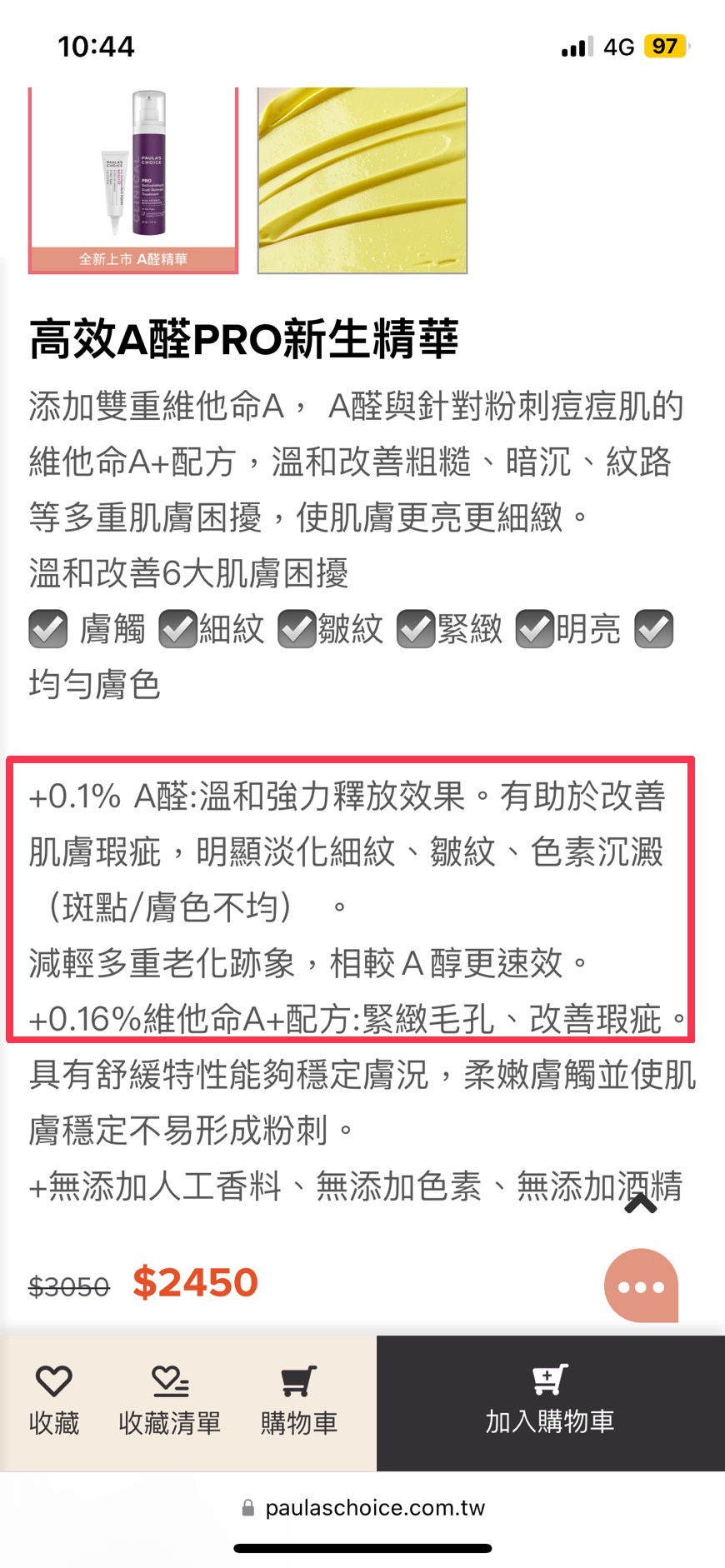The image size is (725, 1568).
Task: Tap 加入購物車 to add to cart
Action: (x=550, y=1402)
